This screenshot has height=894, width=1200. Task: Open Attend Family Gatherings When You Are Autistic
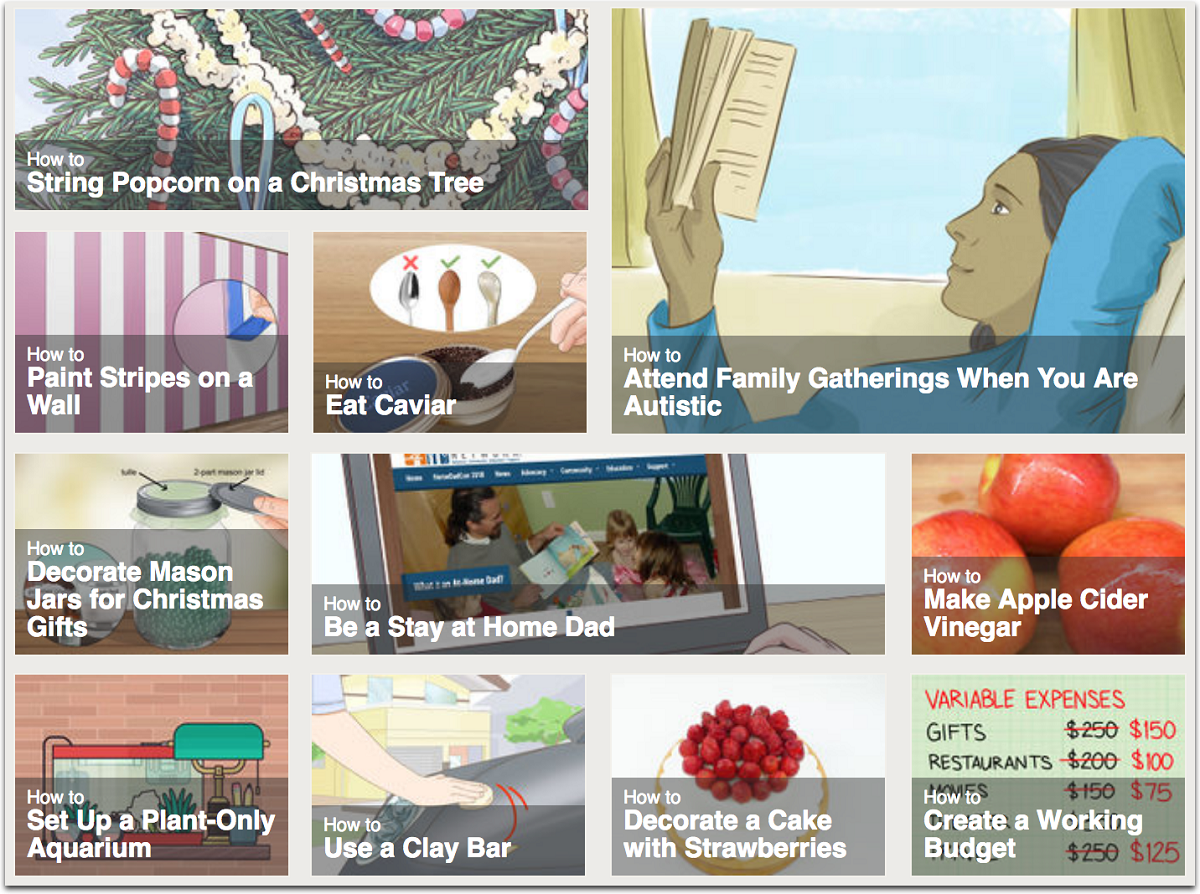click(x=897, y=221)
